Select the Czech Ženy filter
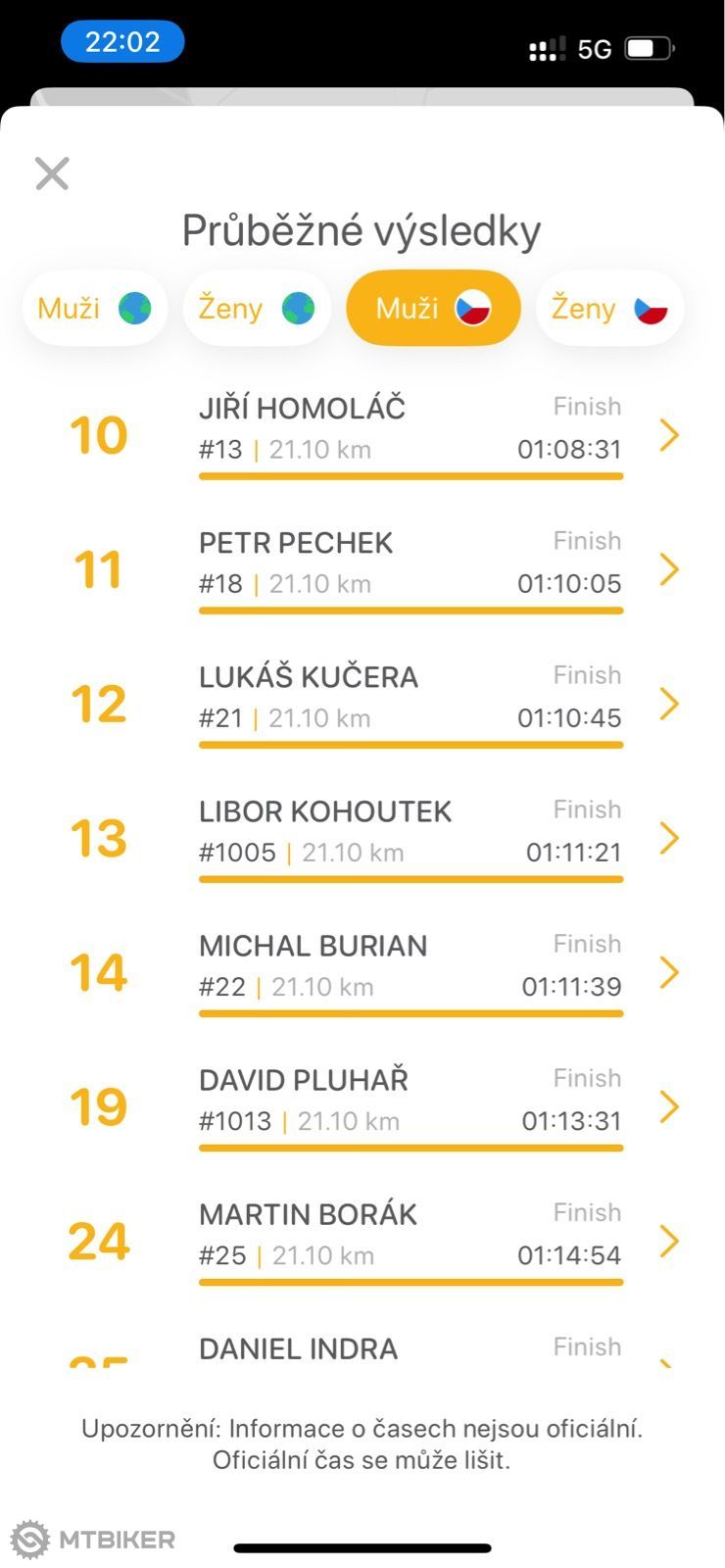This screenshot has width=725, height=1568. (x=609, y=308)
